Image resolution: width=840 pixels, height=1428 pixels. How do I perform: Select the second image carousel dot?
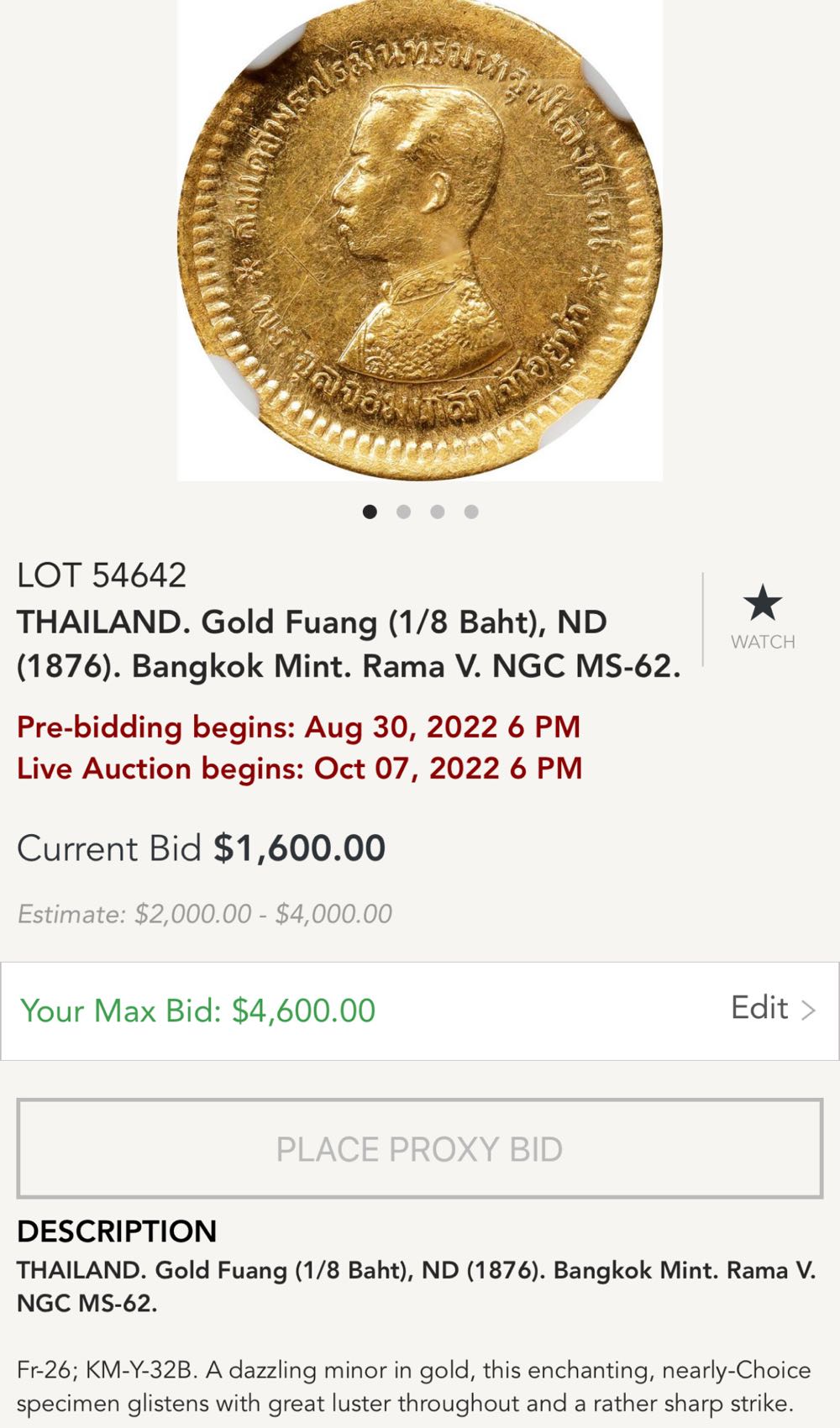coord(402,510)
